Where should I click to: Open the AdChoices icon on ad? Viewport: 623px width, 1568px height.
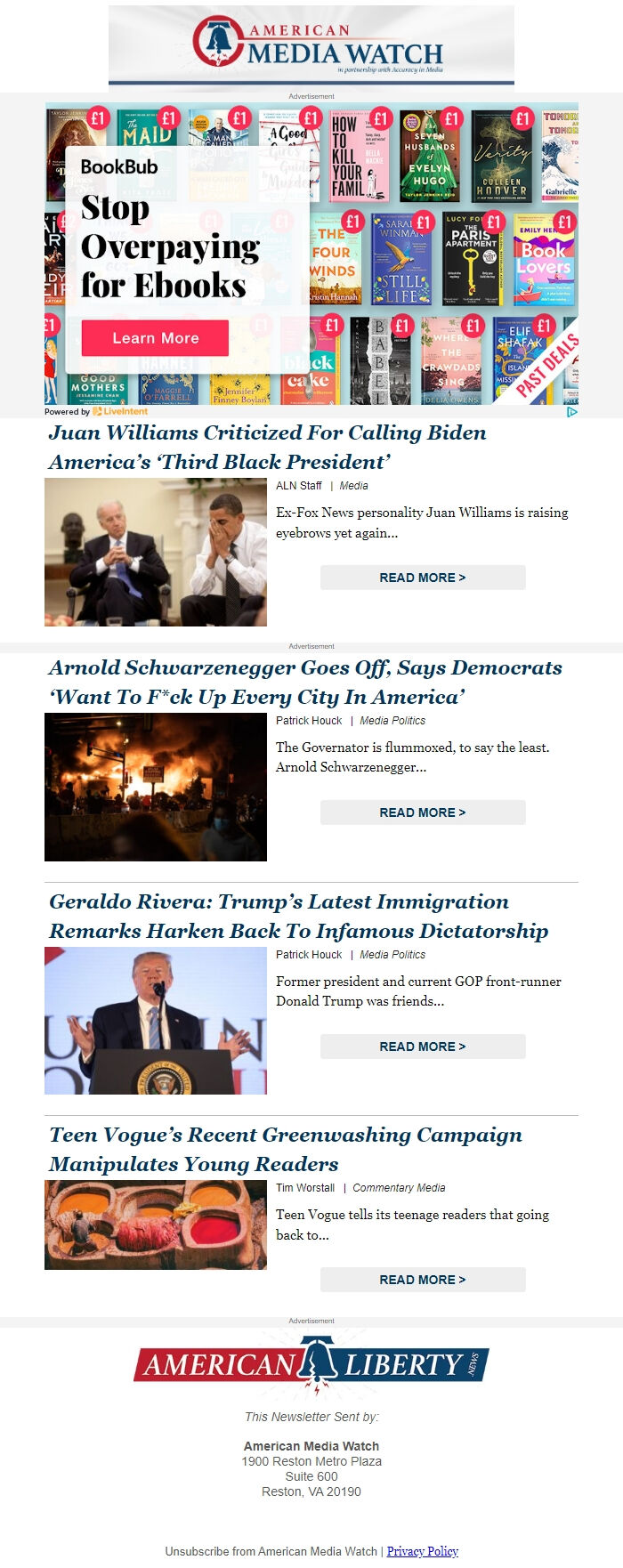click(x=571, y=411)
